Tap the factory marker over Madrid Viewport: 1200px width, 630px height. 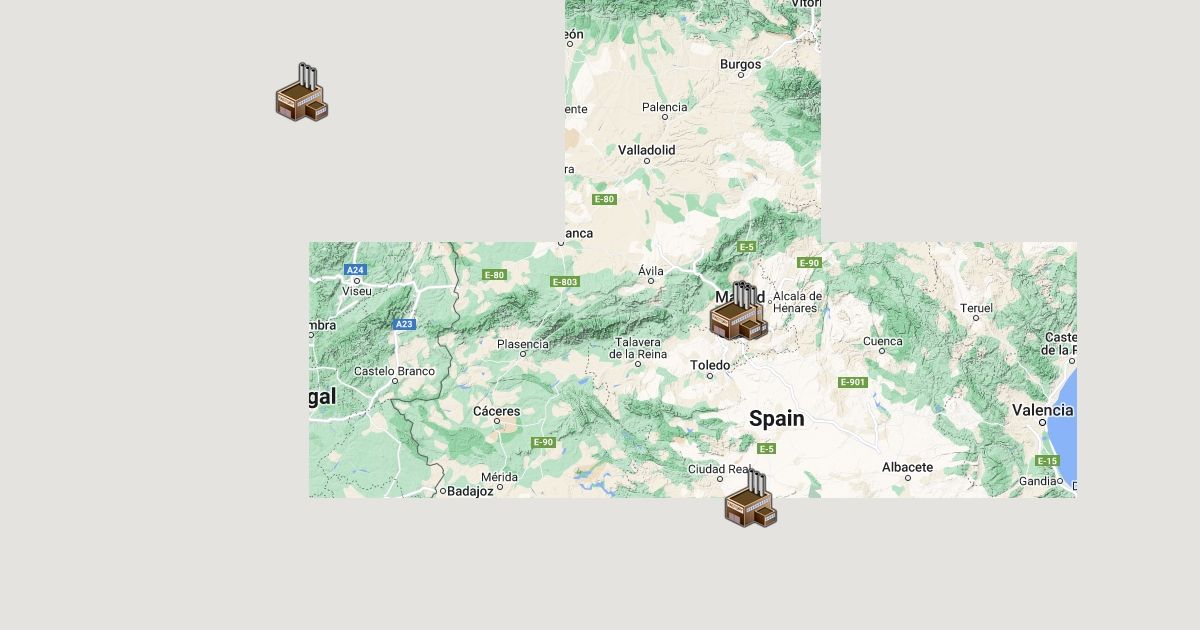[738, 312]
